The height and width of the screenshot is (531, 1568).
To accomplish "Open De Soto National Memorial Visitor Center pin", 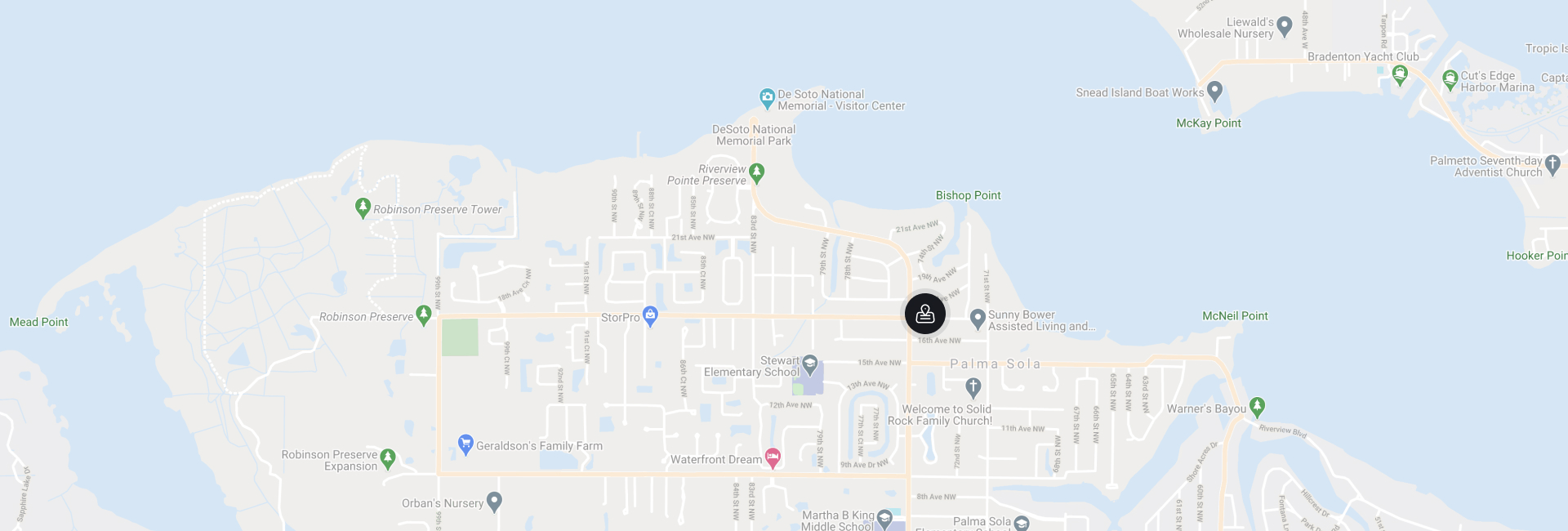I will (767, 98).
